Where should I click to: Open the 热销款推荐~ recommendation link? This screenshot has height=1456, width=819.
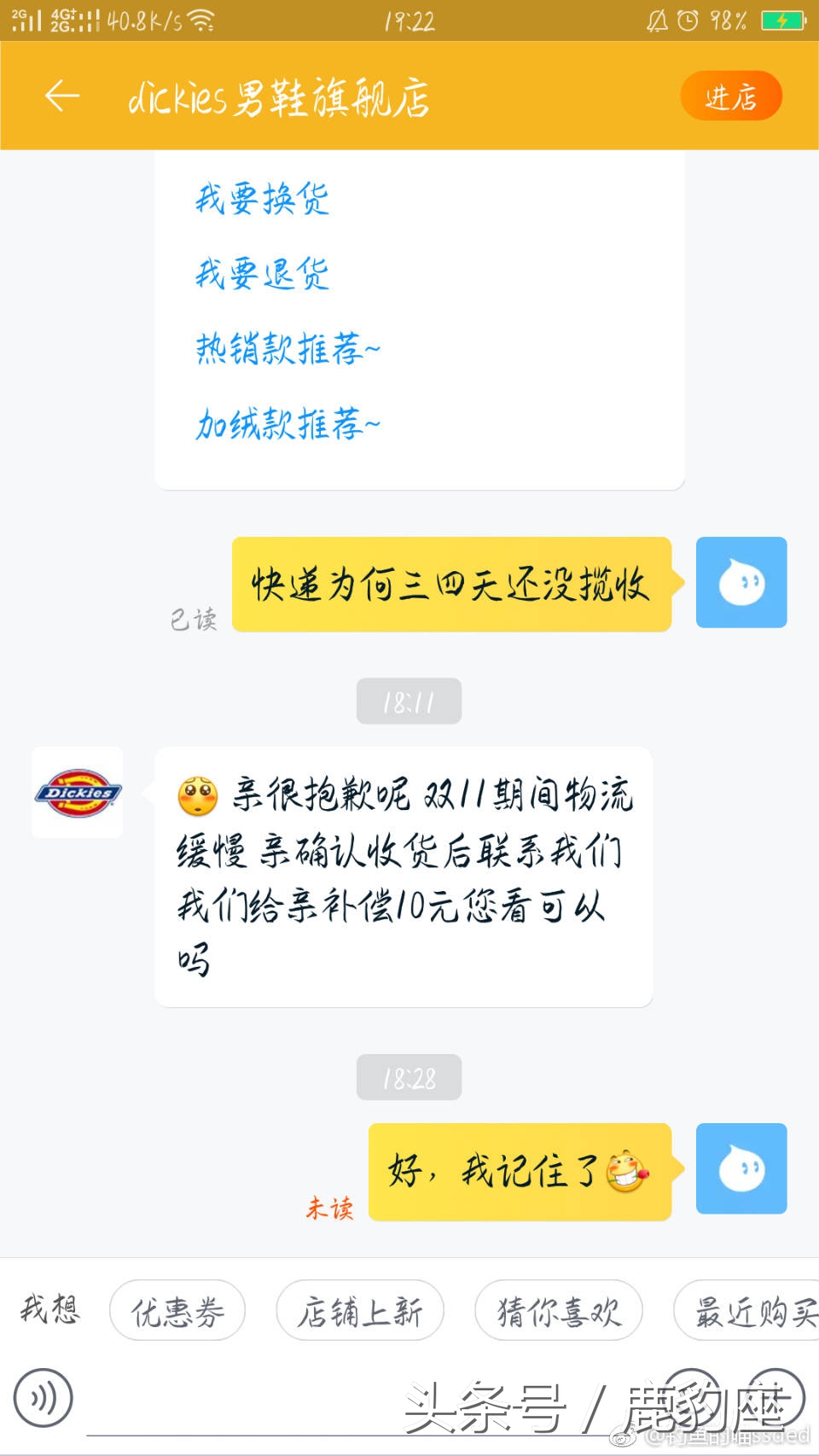click(286, 348)
